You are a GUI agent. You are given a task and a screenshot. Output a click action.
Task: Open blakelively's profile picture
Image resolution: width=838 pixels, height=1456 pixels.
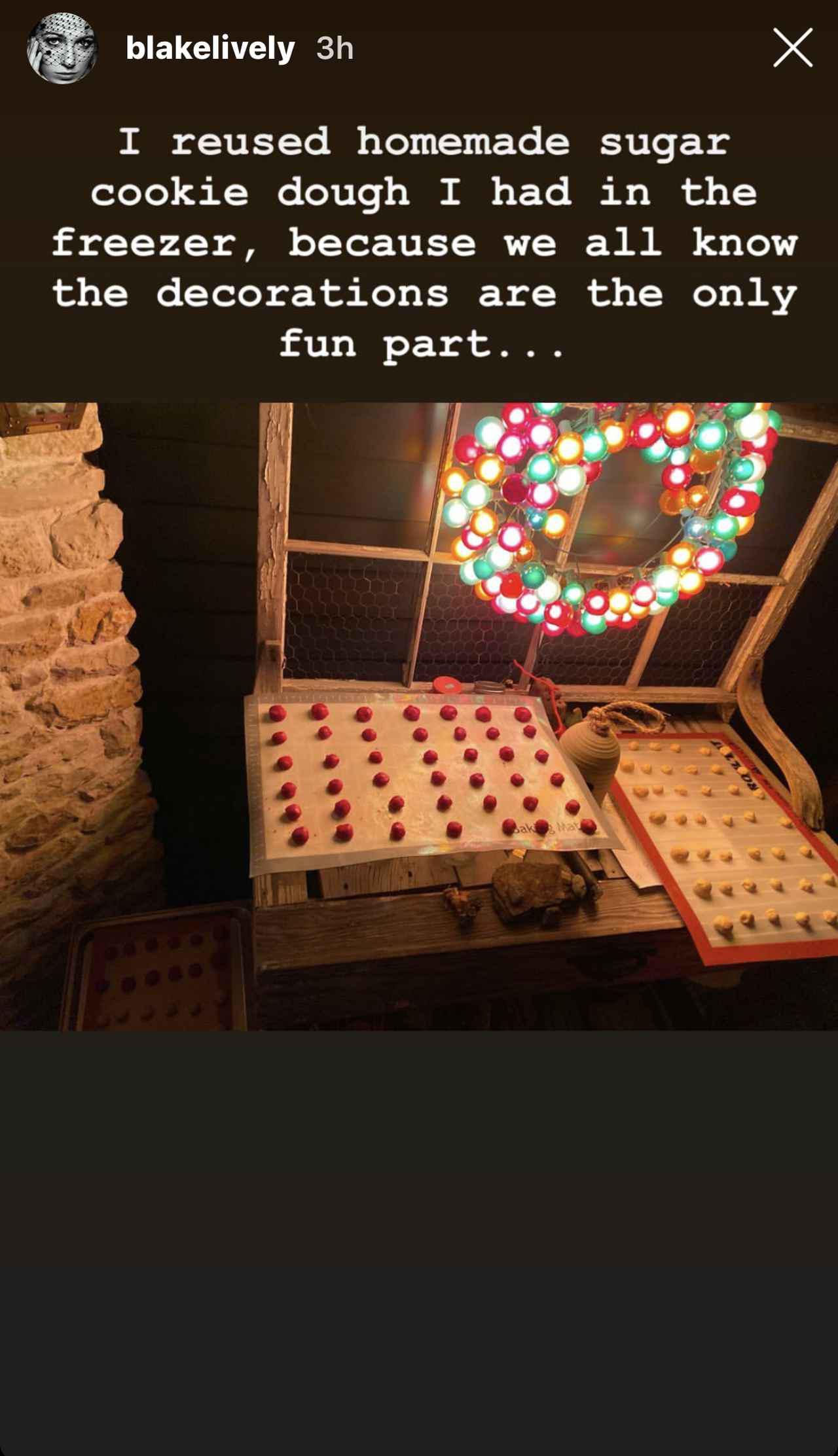tap(62, 48)
